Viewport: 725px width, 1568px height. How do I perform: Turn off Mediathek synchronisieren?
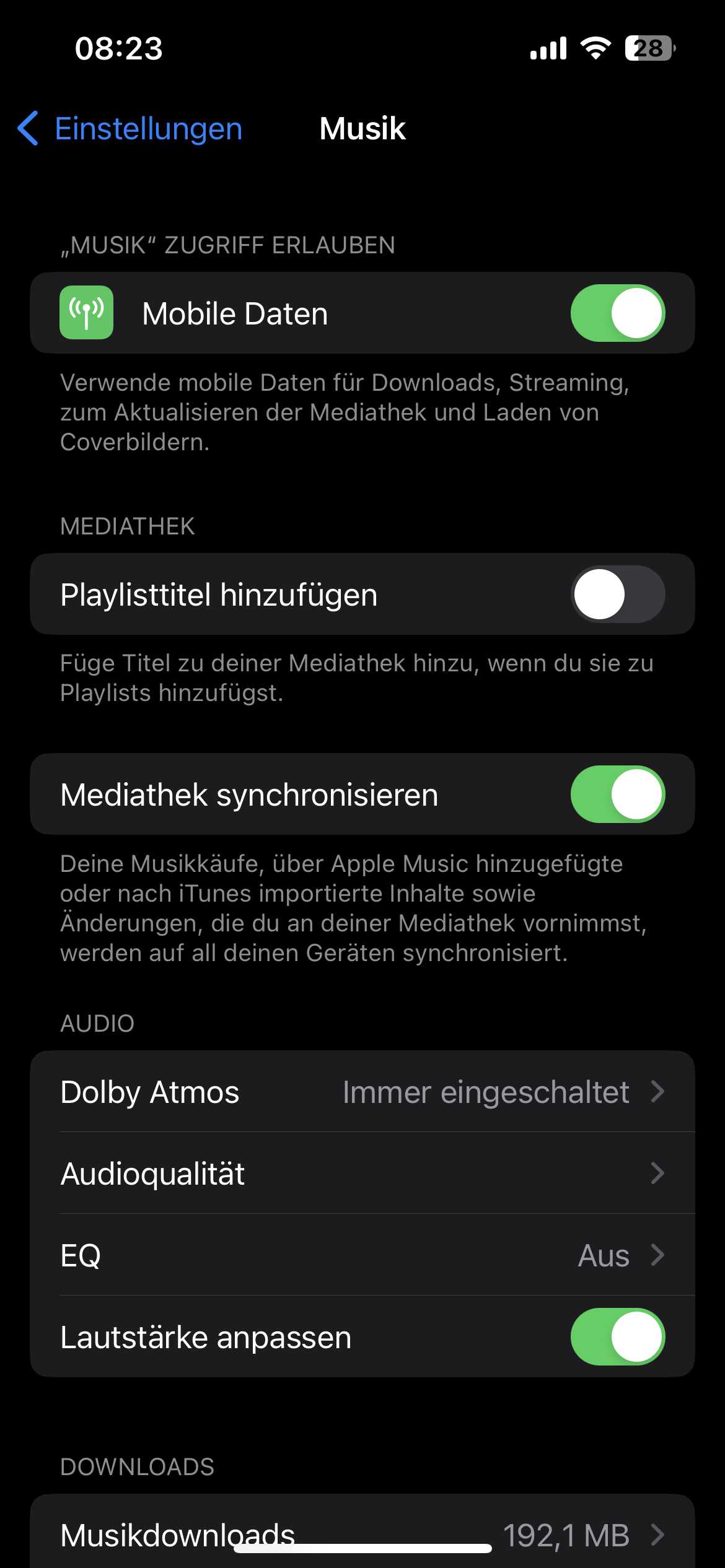click(617, 795)
